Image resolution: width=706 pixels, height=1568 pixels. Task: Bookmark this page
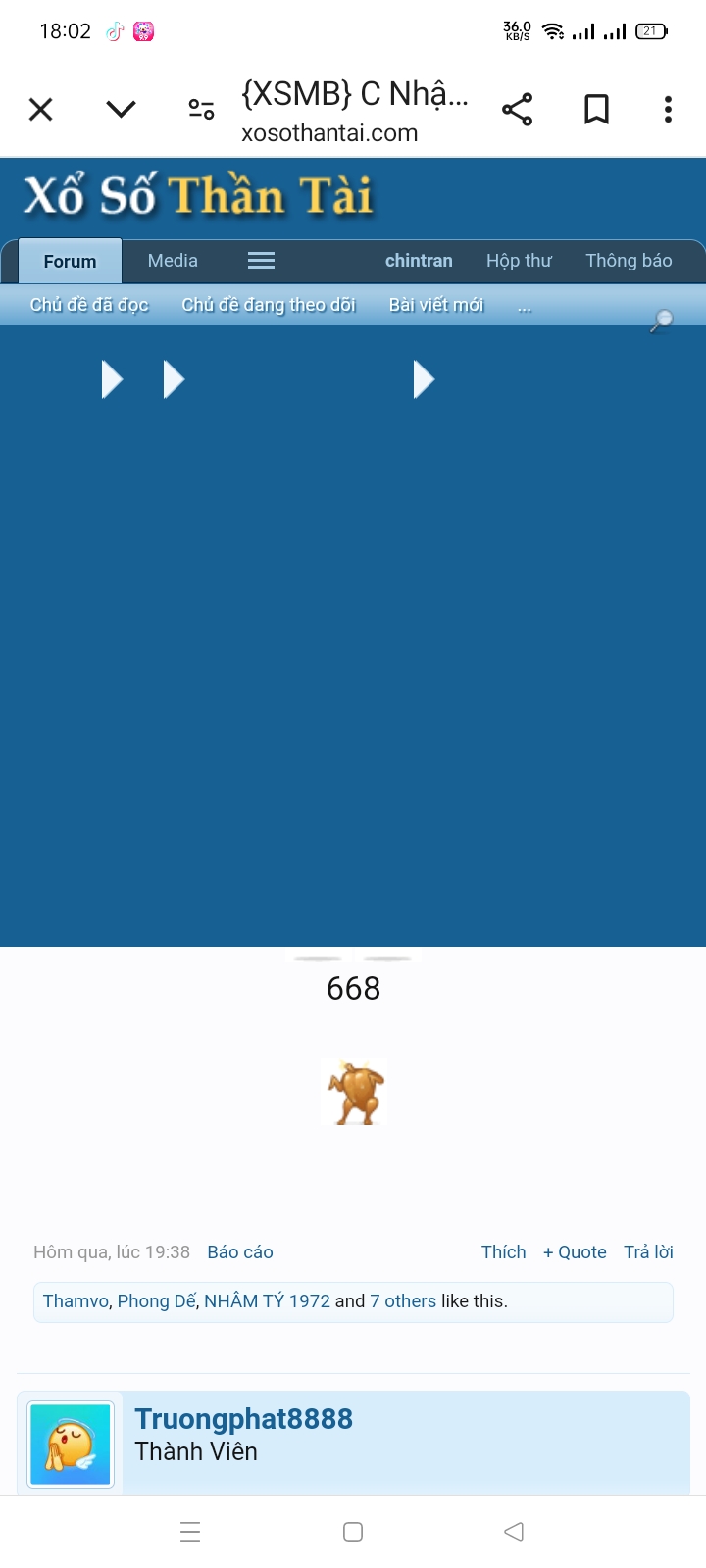596,109
